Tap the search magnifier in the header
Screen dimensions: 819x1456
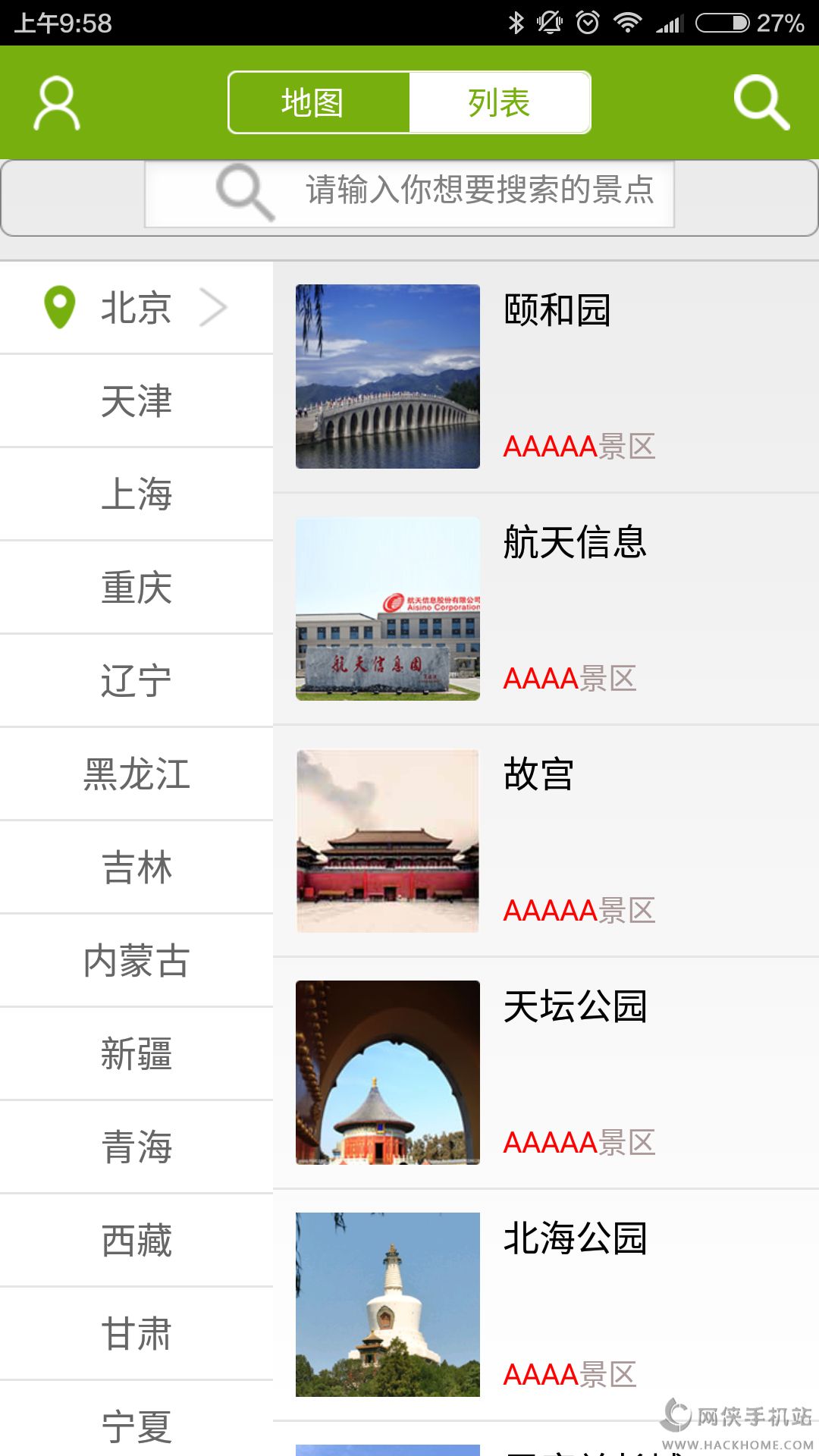[x=761, y=102]
